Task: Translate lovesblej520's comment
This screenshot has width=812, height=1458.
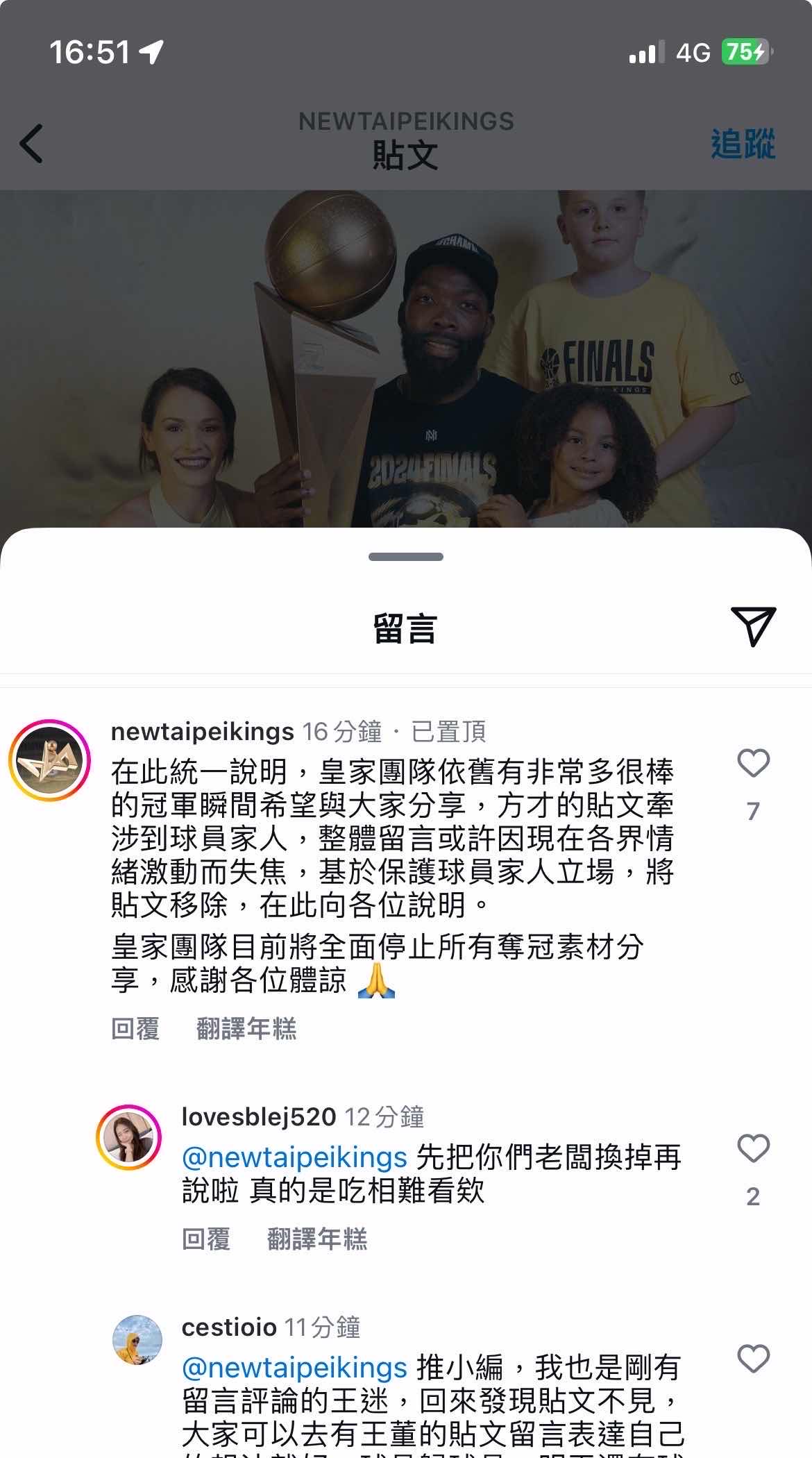Action: pos(317,1239)
